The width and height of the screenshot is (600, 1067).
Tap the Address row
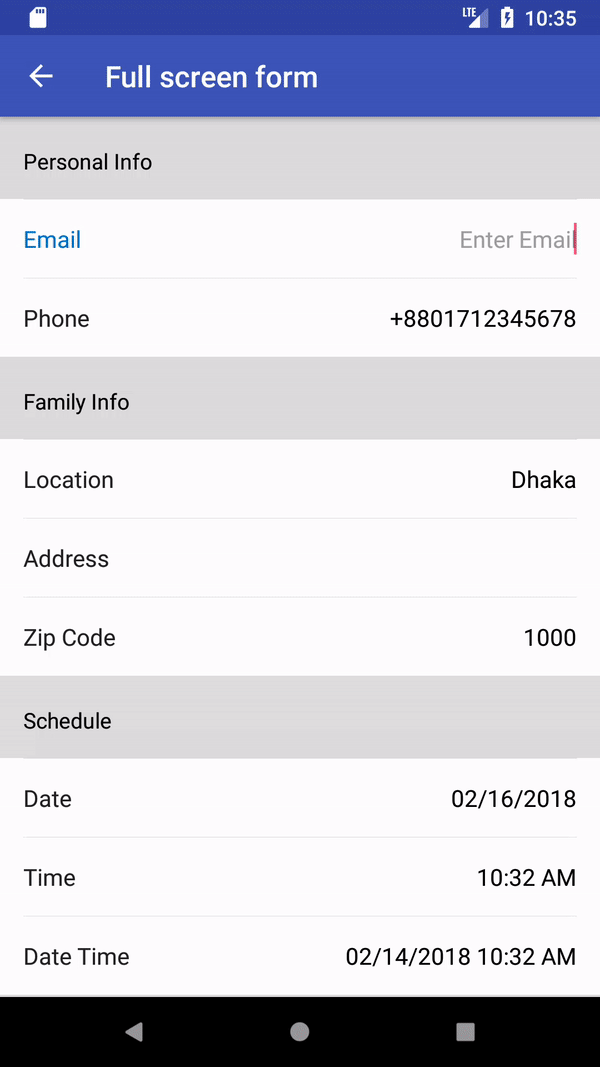(300, 559)
